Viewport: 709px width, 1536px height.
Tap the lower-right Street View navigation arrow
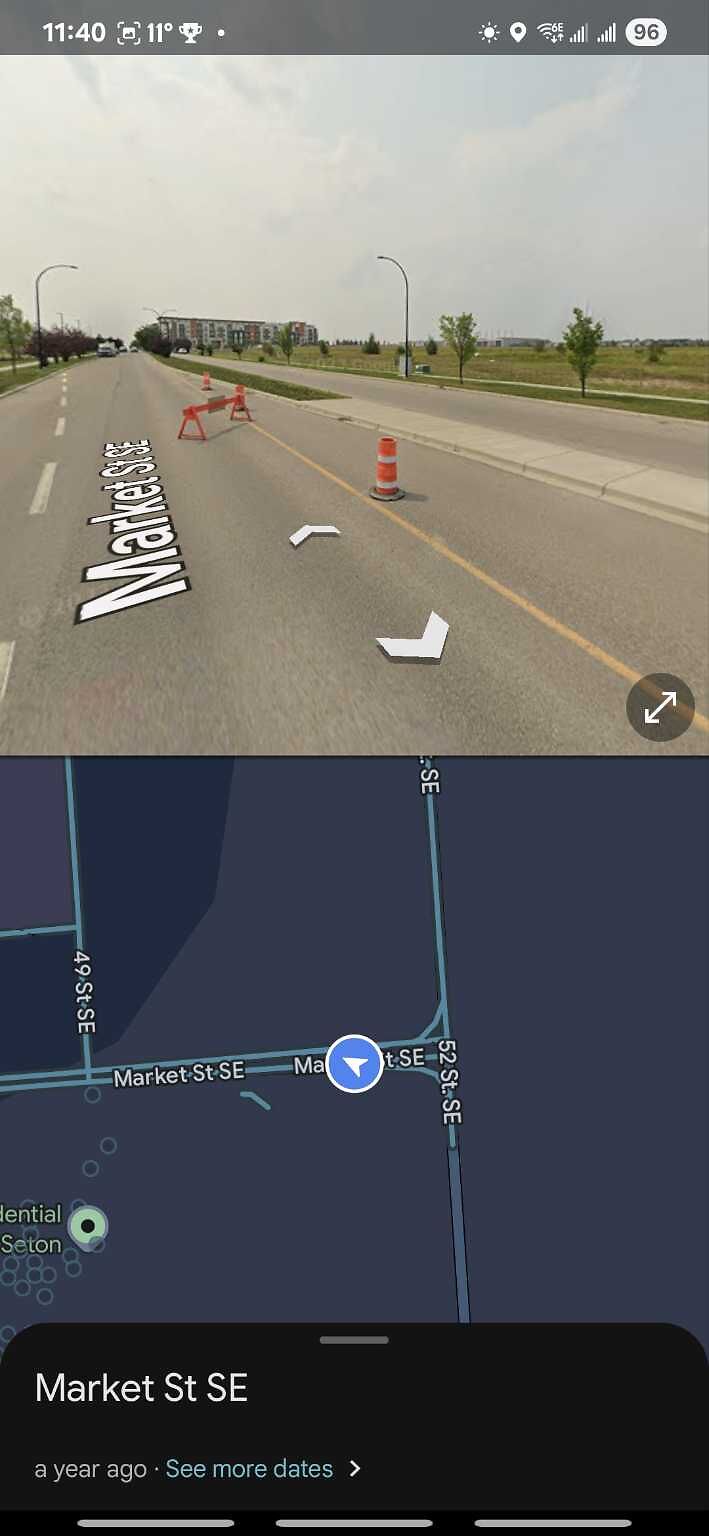point(413,638)
